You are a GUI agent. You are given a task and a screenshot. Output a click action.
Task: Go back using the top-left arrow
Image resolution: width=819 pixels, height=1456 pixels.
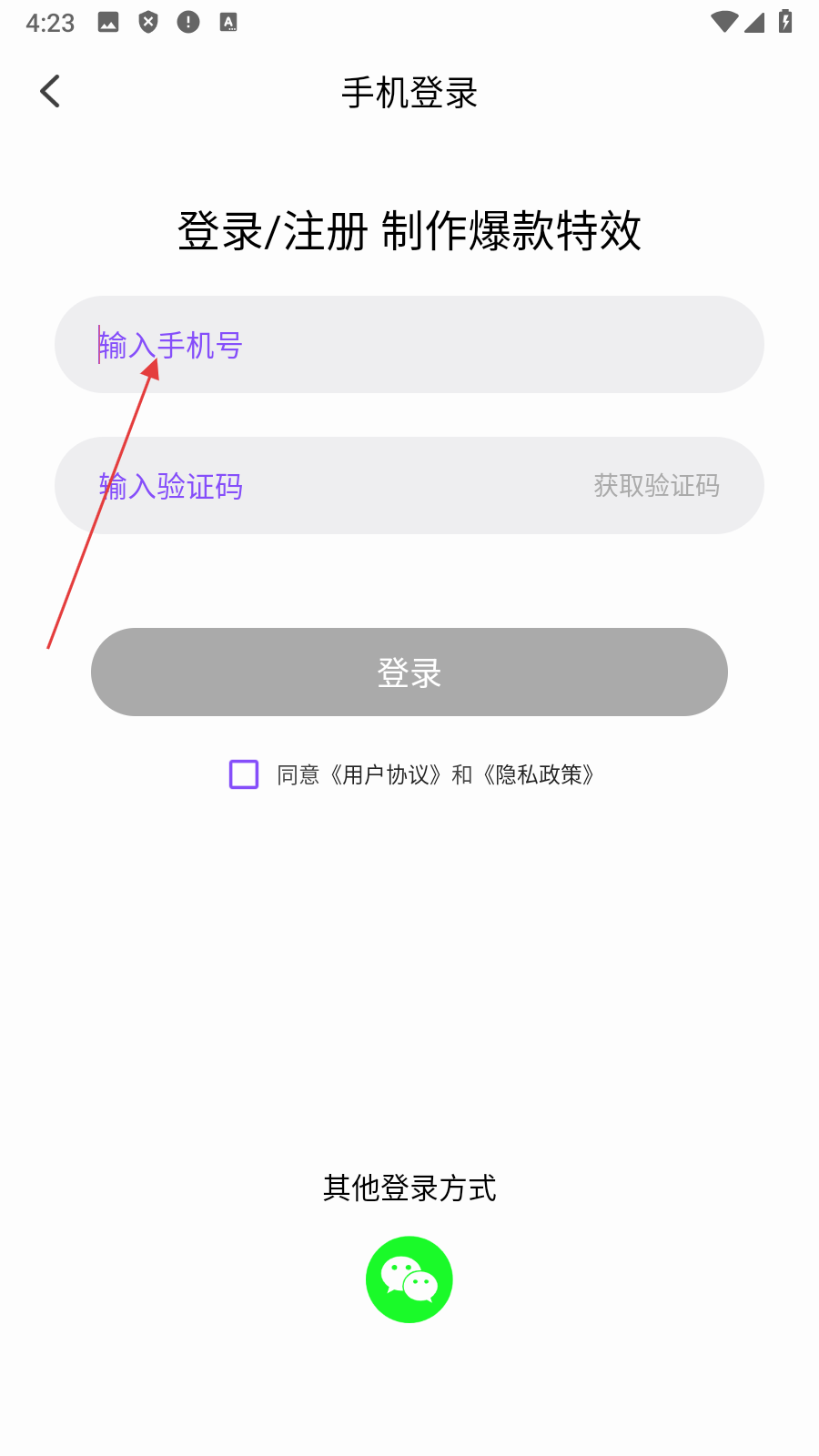point(50,91)
